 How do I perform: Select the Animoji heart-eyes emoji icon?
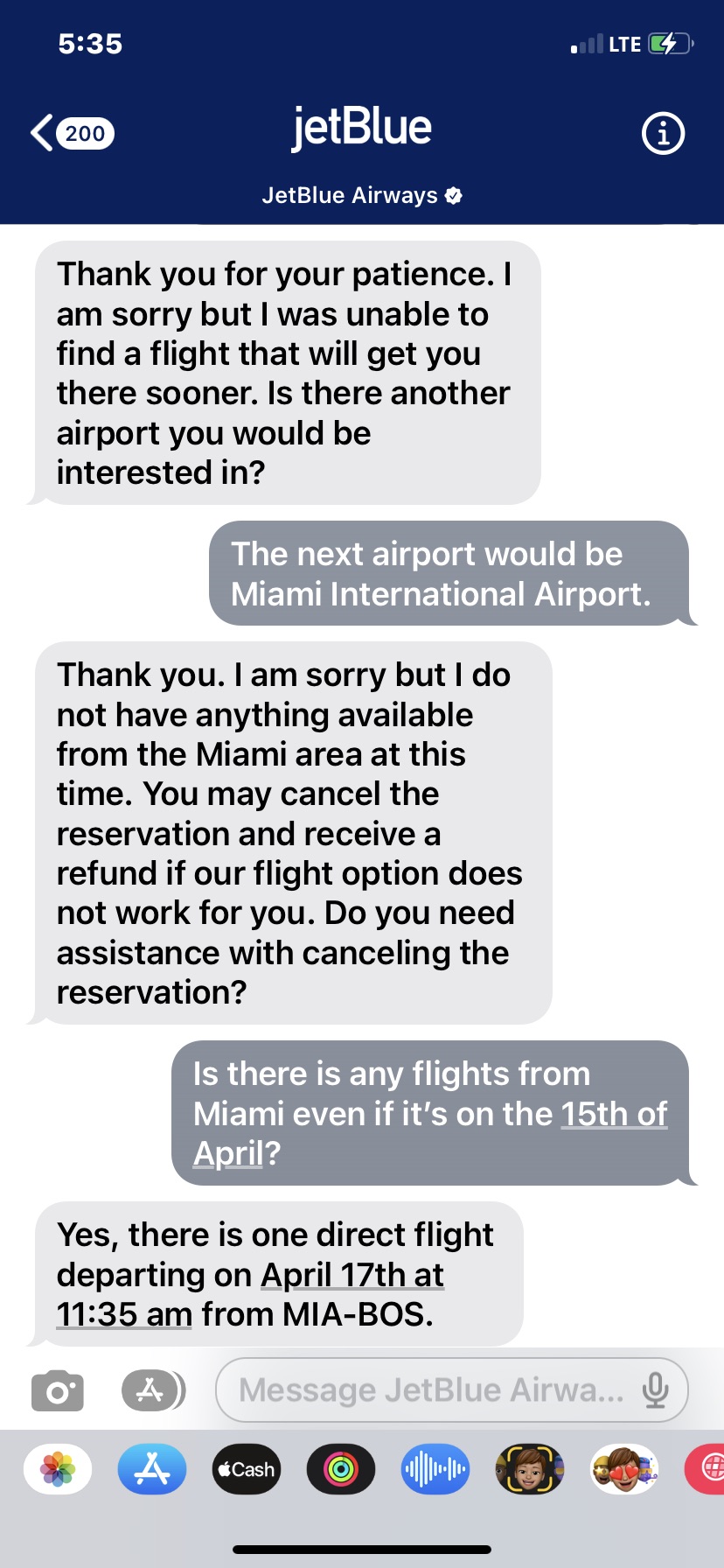[623, 1469]
